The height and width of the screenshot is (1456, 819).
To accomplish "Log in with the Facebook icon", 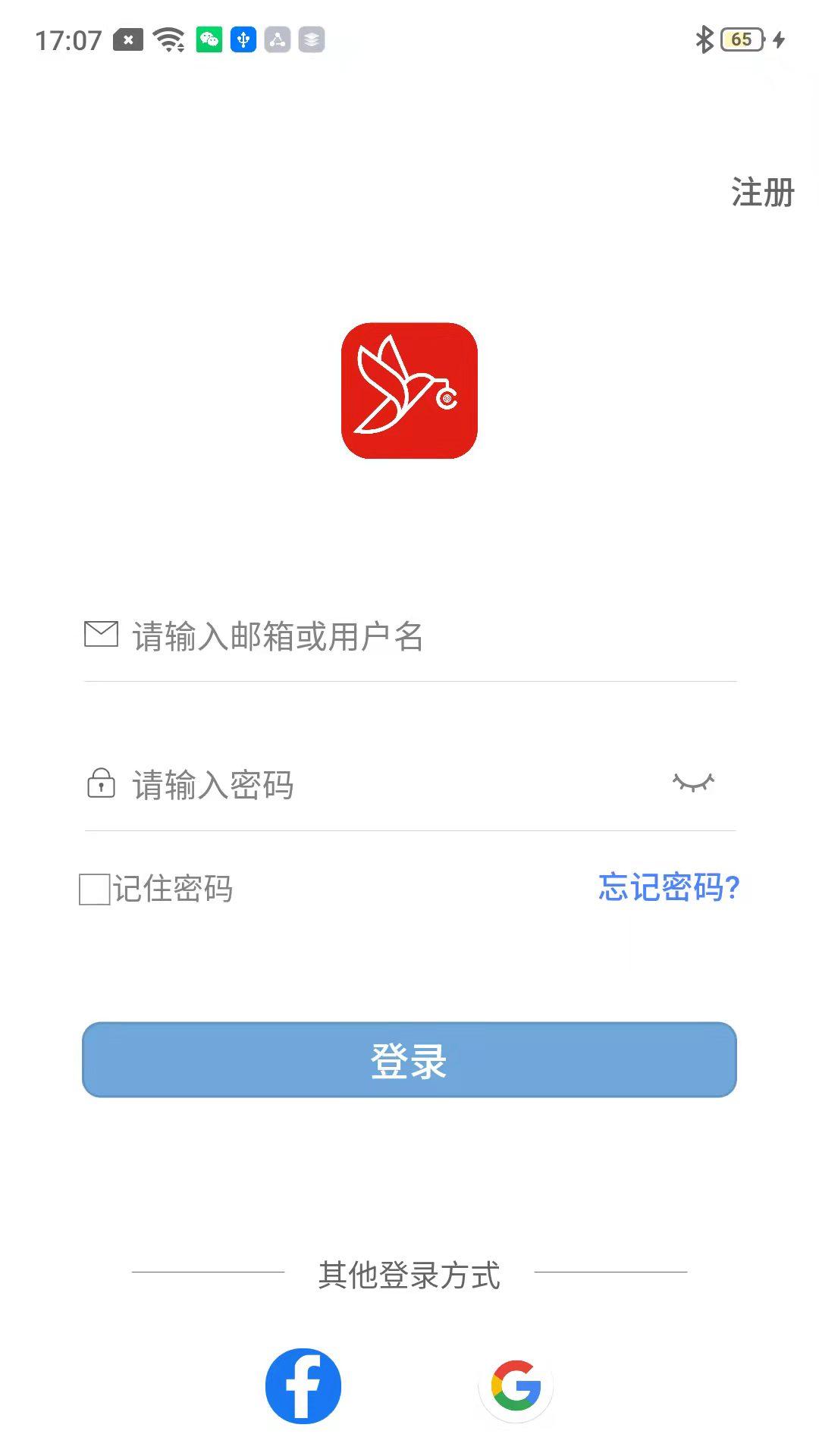I will 303,1385.
